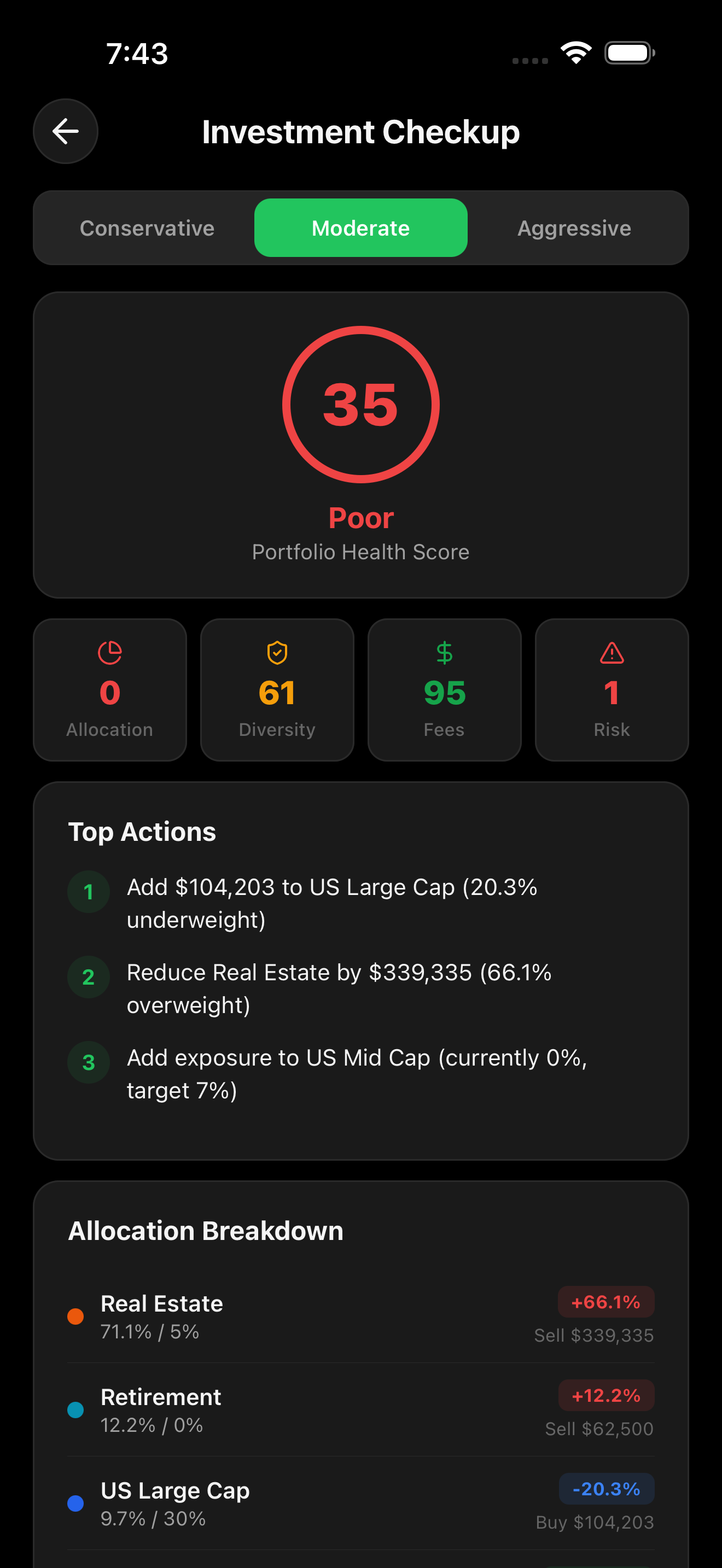Expand the Real Estate allocation row

coord(361,1318)
